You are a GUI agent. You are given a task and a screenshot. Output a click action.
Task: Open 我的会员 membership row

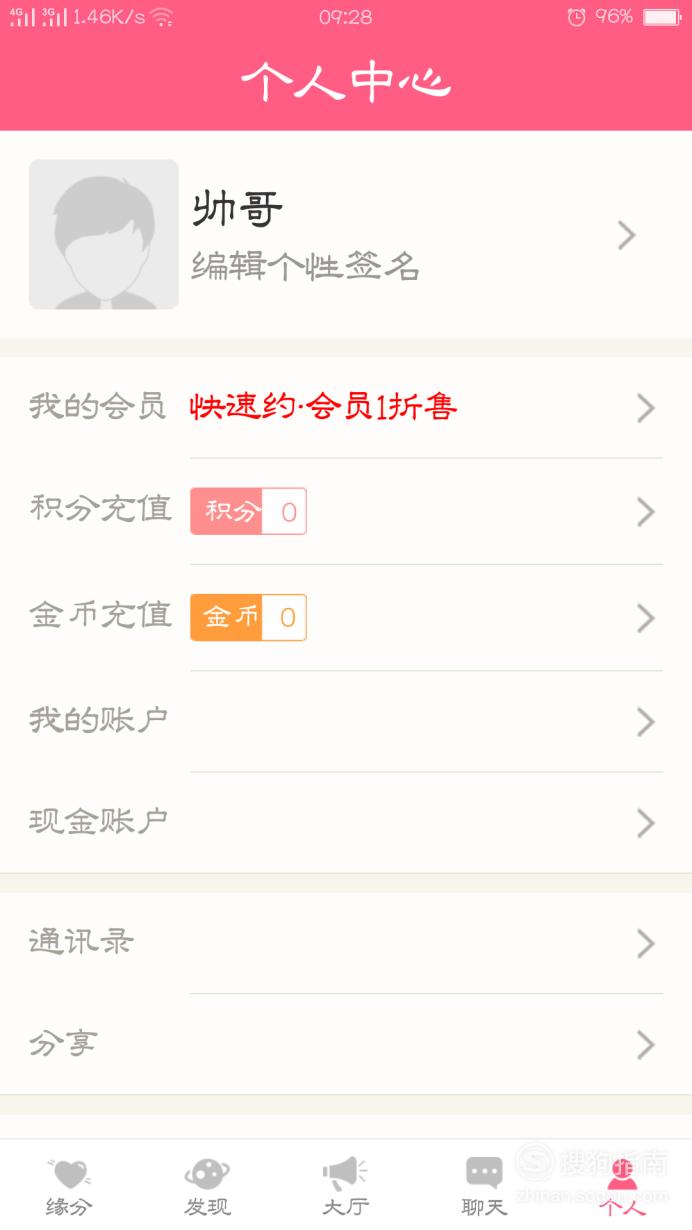[x=346, y=407]
